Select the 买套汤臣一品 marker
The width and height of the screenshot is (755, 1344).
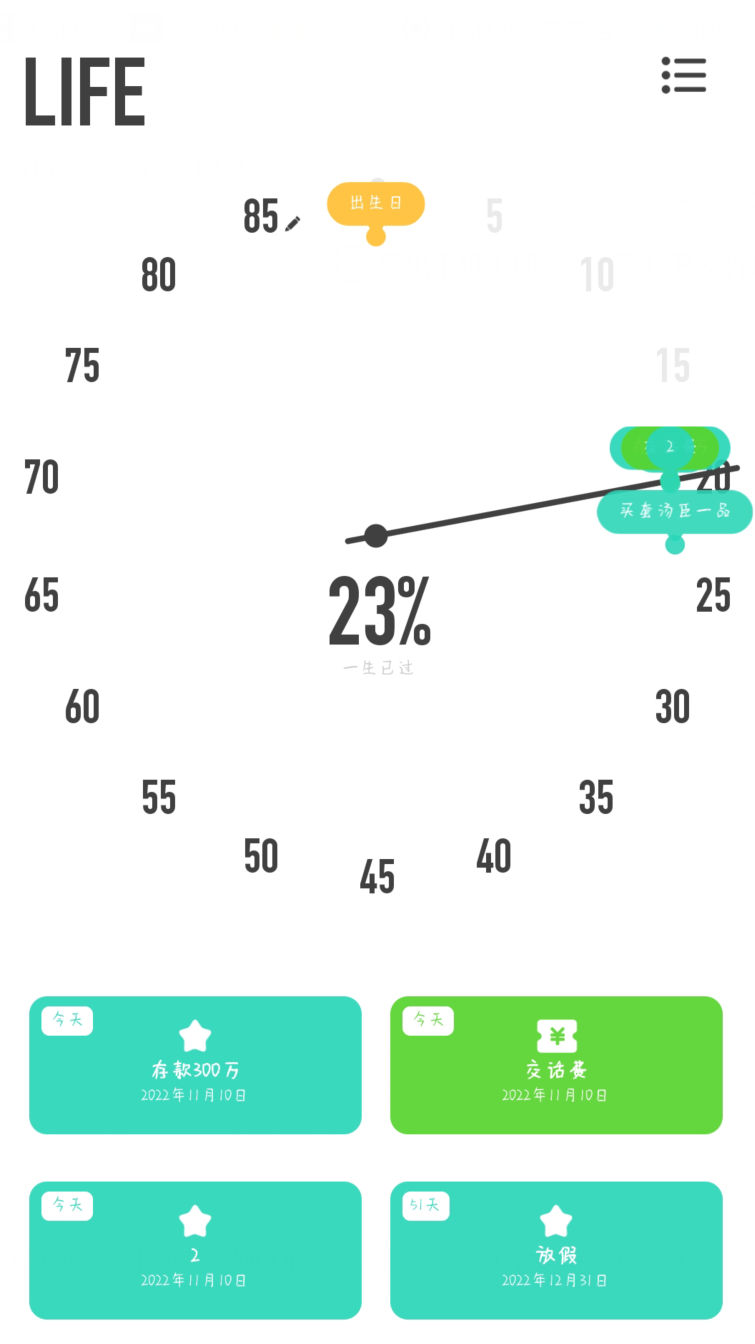[x=675, y=511]
